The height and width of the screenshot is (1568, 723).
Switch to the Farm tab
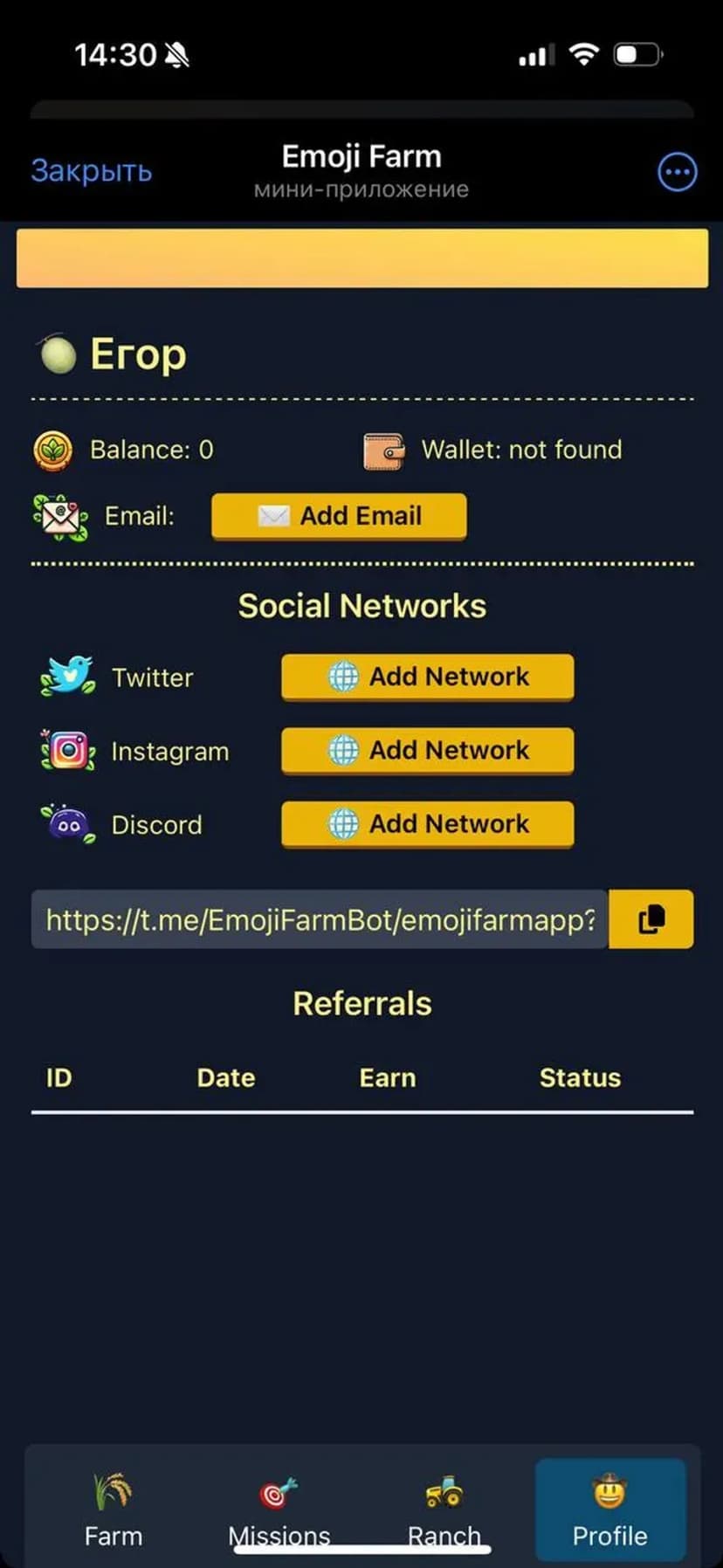[x=113, y=1510]
